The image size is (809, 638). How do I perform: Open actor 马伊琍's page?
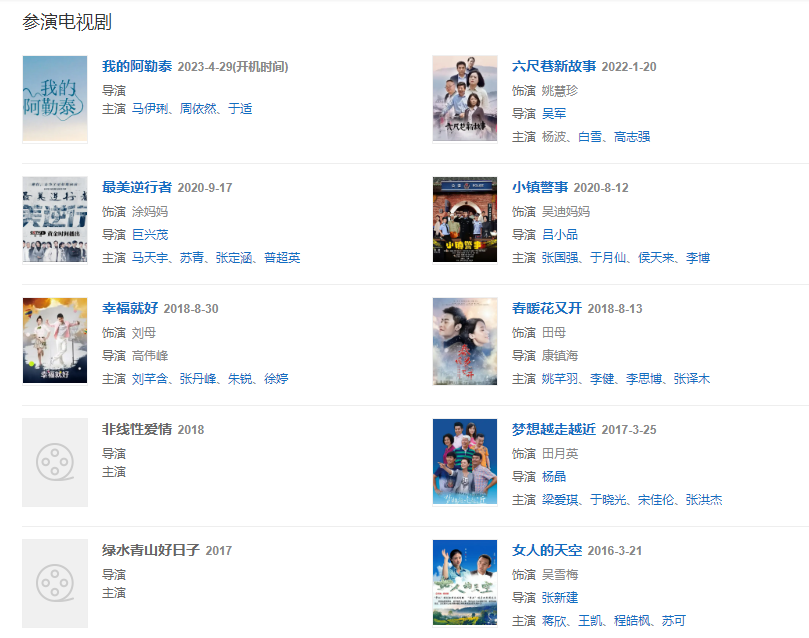click(x=151, y=108)
